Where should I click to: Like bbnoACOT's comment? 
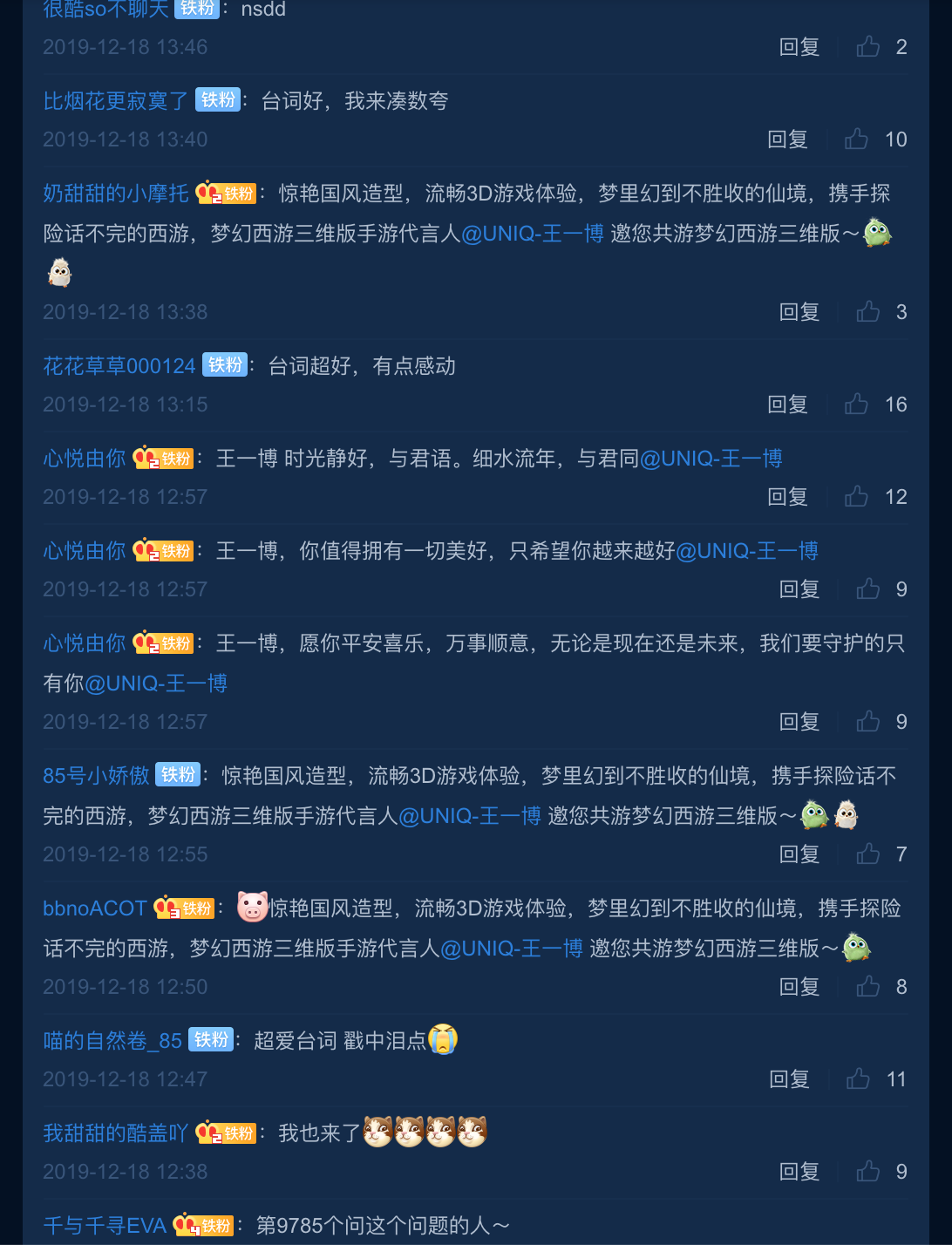(x=868, y=987)
